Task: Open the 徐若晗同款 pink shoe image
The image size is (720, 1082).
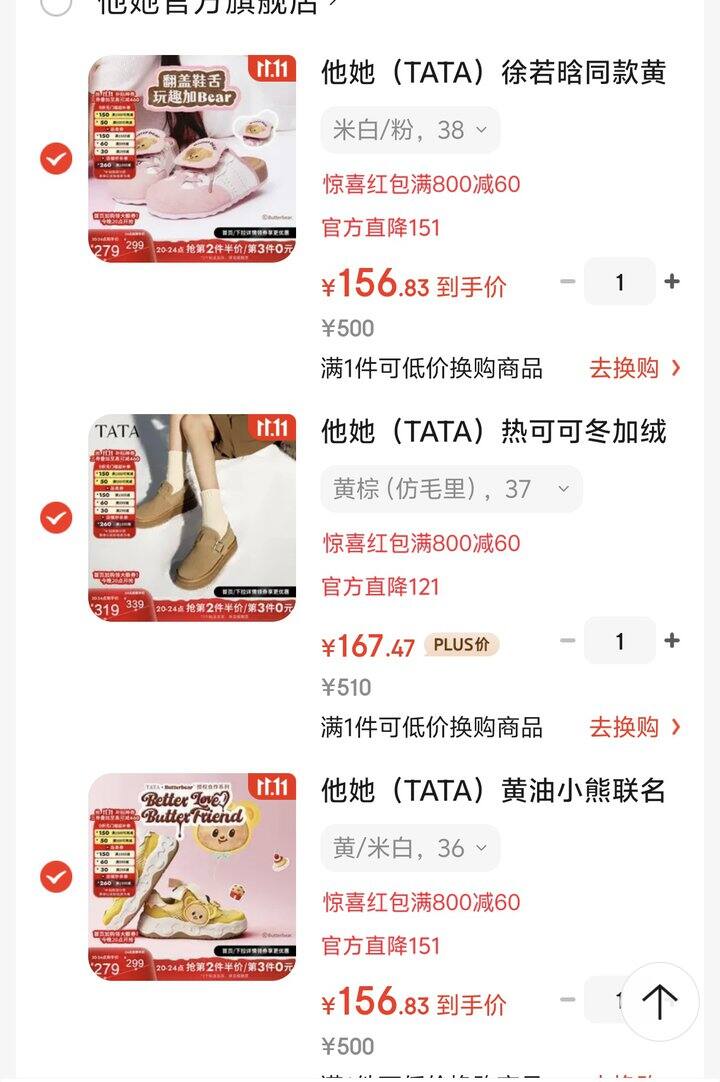Action: tap(192, 159)
